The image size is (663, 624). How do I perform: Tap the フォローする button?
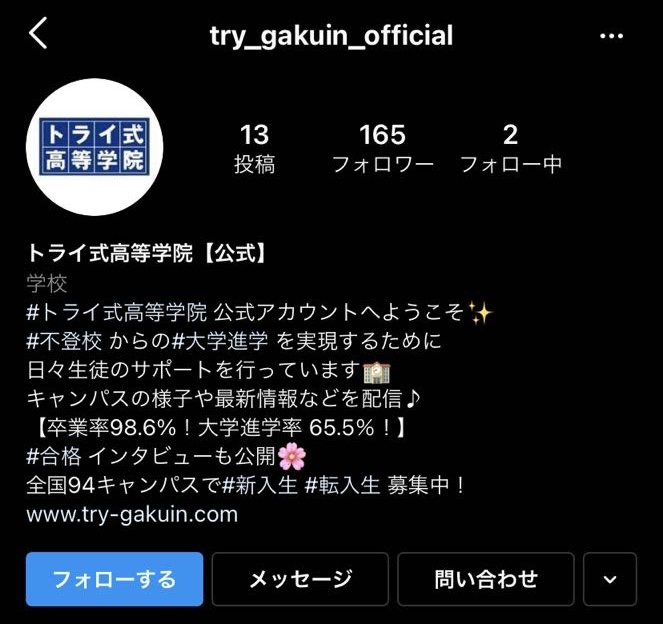click(x=115, y=579)
